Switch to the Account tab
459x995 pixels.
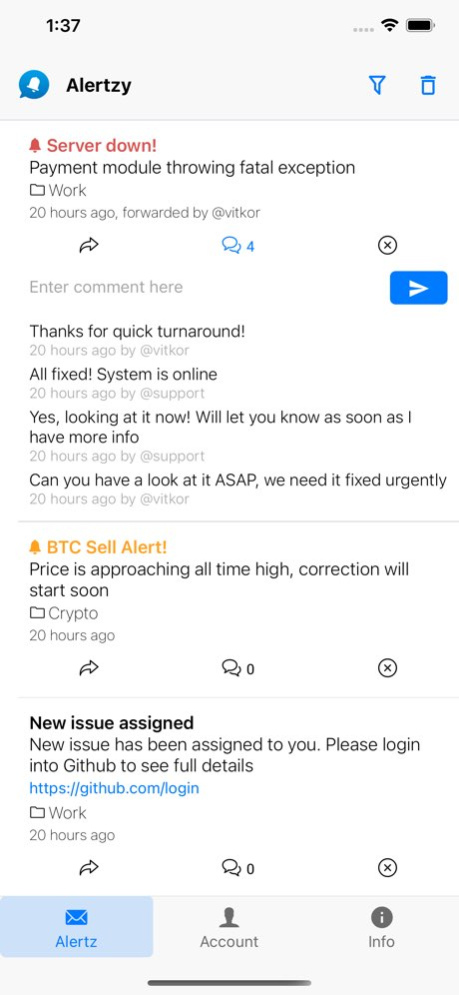coord(229,927)
